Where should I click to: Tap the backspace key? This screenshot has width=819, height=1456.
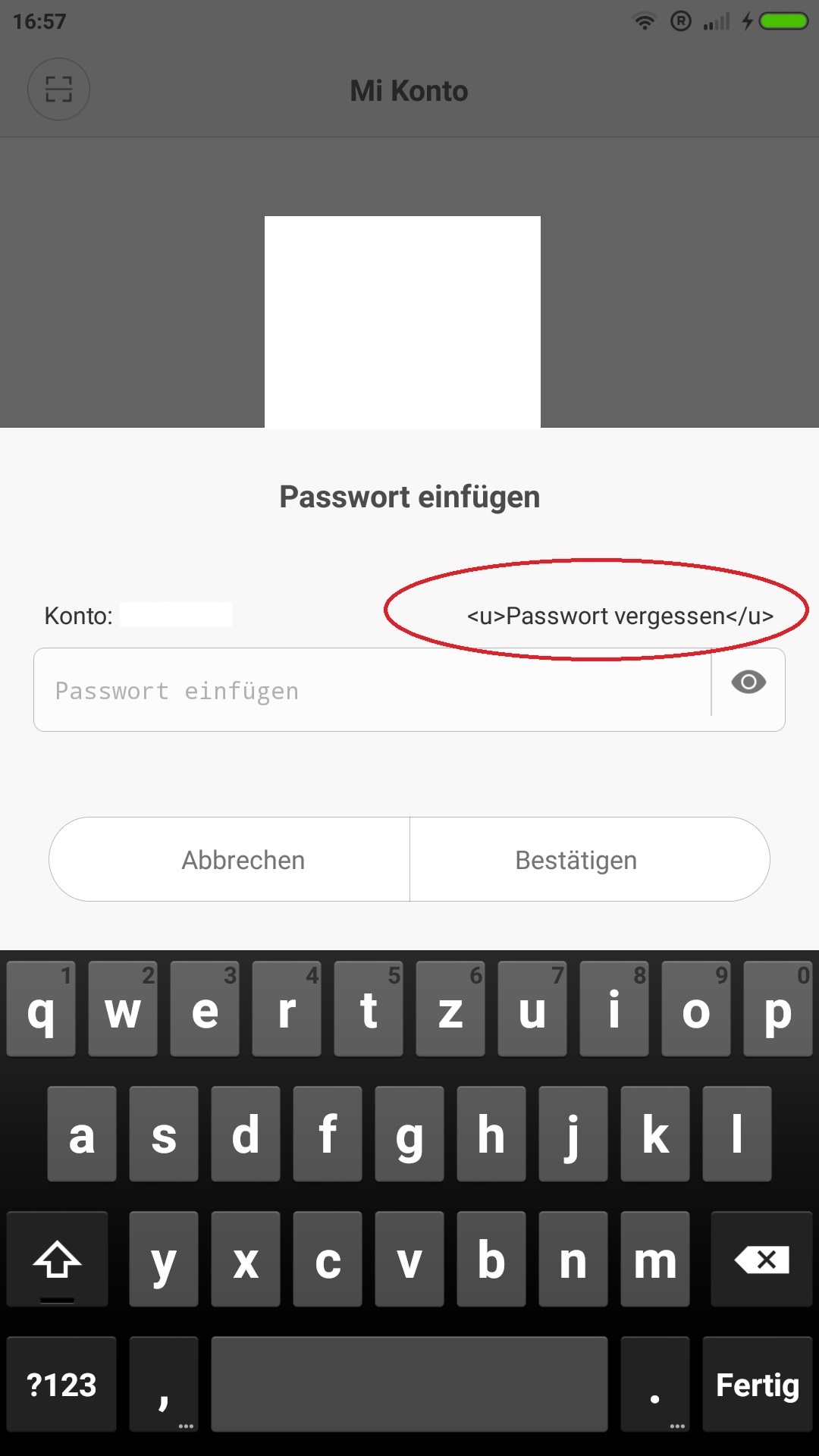click(762, 1260)
